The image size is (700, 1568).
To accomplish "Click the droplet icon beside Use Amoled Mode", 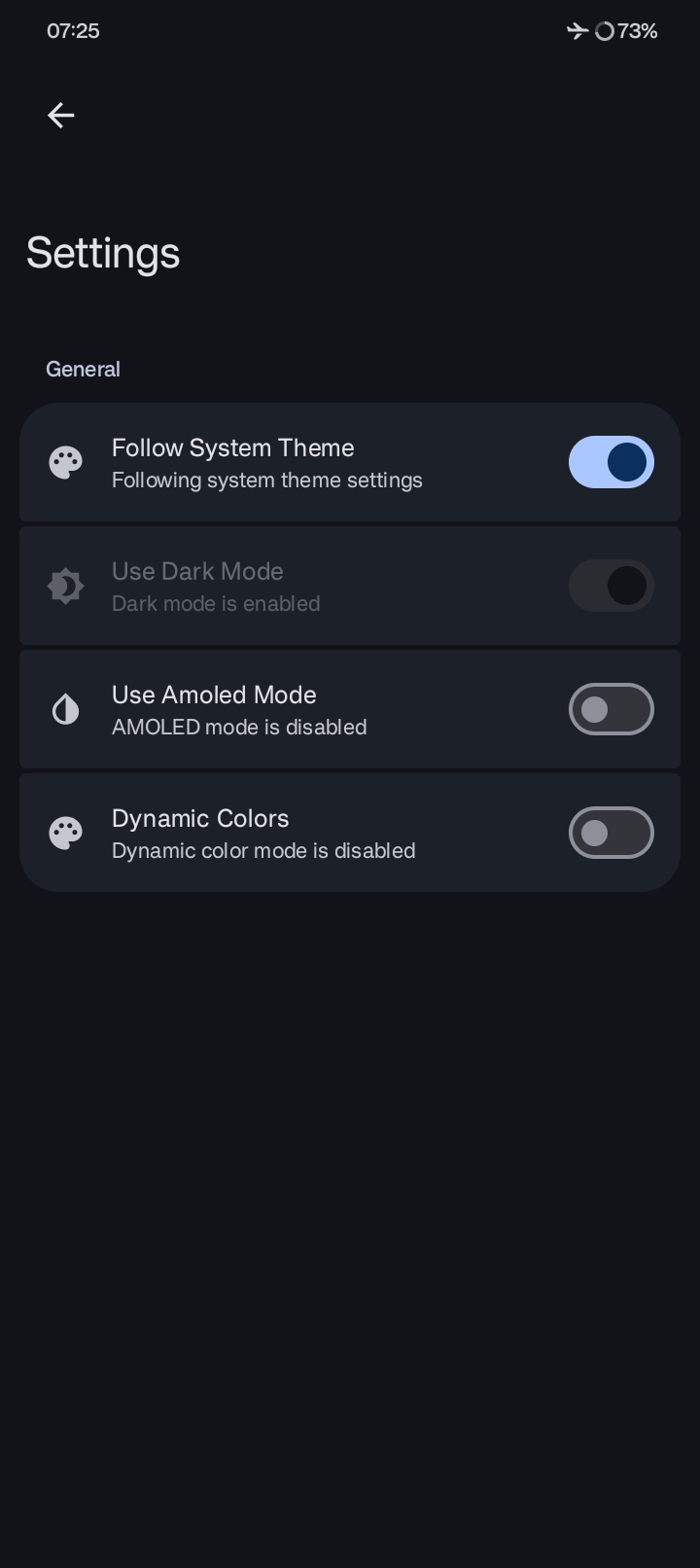I will click(65, 709).
